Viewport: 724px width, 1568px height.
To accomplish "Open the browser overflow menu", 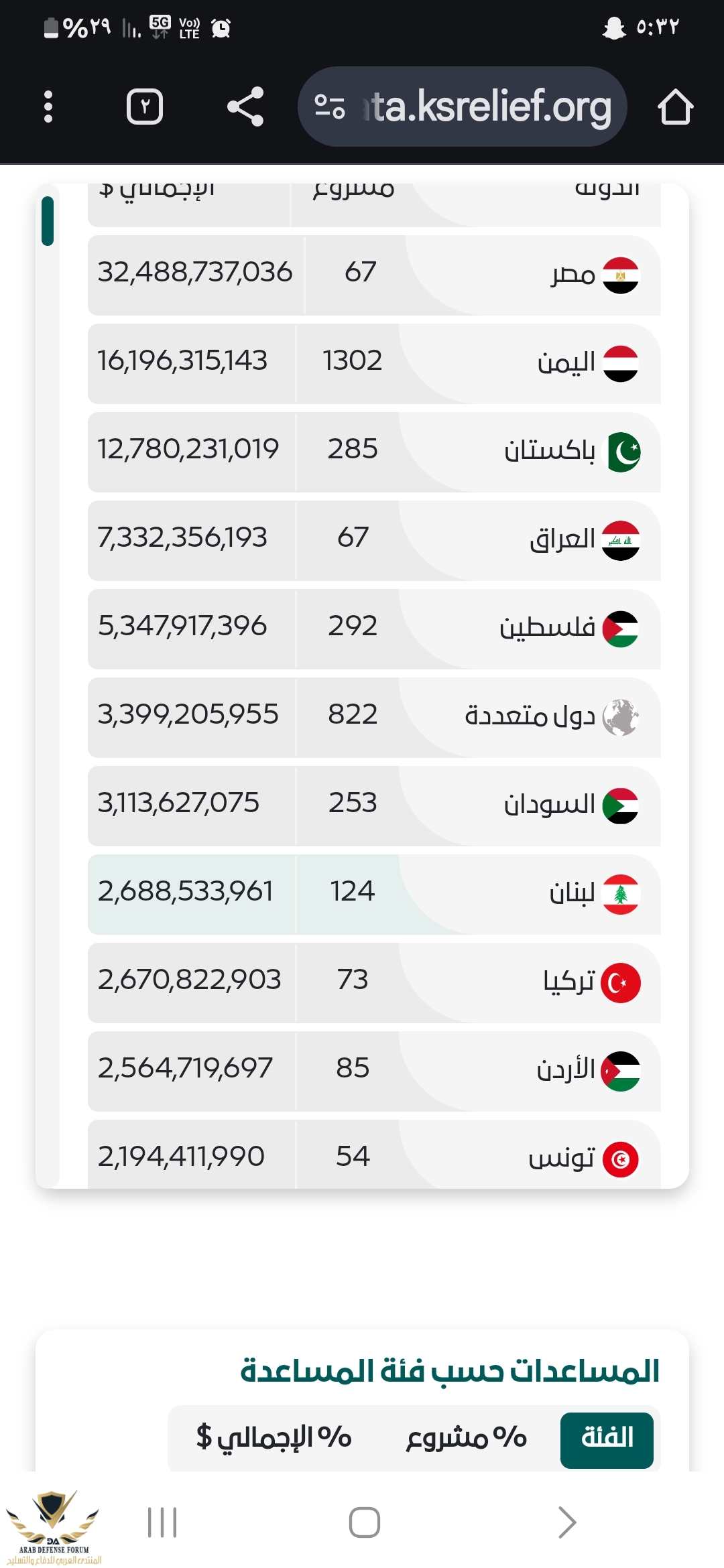I will click(x=48, y=107).
